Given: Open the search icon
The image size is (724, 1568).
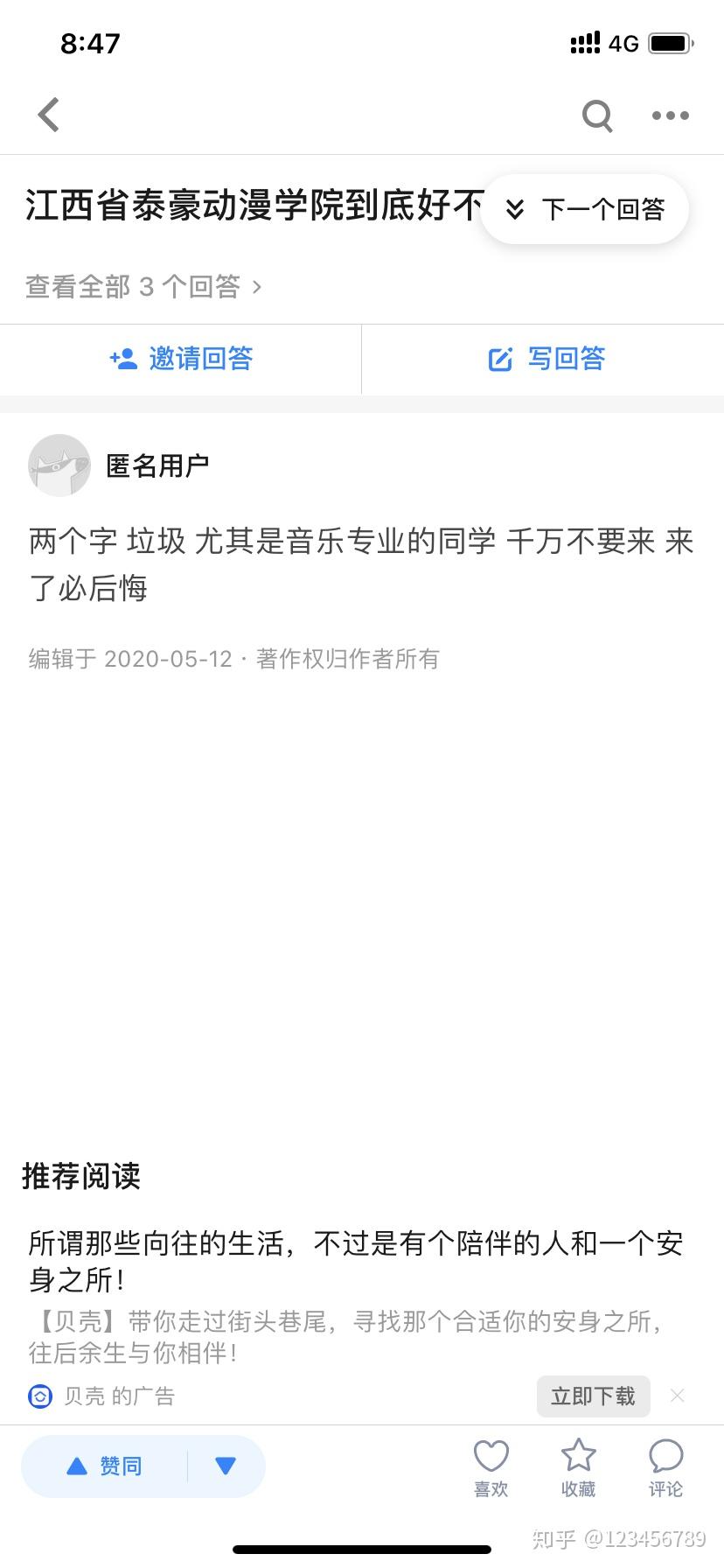Looking at the screenshot, I should (x=597, y=115).
